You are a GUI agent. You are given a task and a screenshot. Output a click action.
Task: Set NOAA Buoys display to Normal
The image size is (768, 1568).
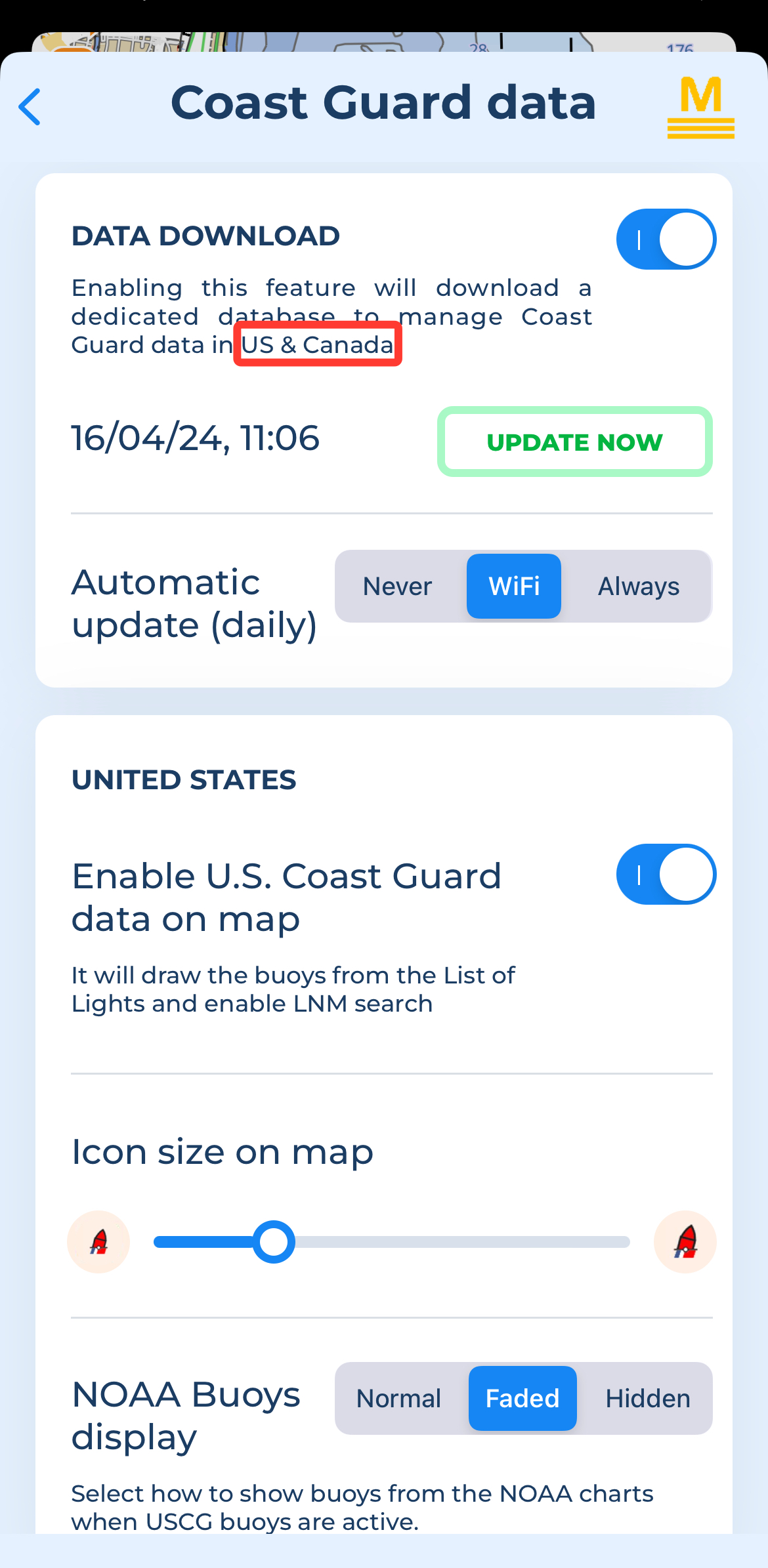[398, 1399]
